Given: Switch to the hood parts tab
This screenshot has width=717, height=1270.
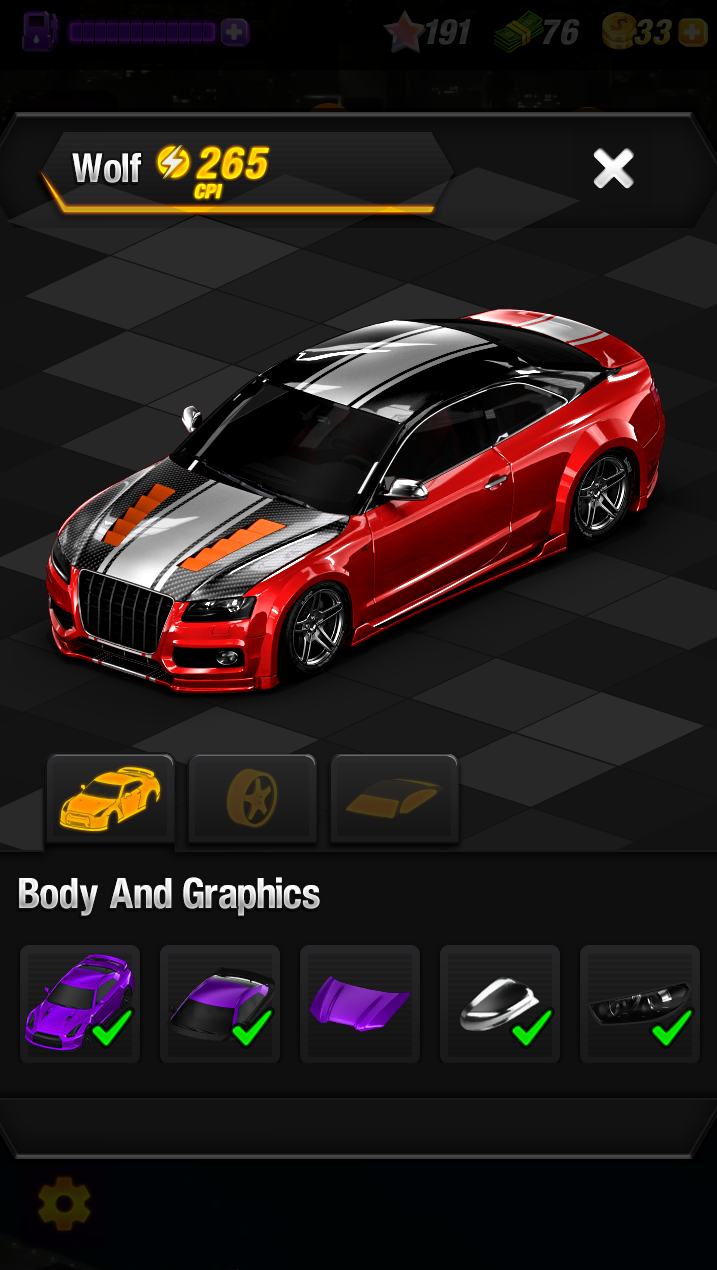Looking at the screenshot, I should [x=394, y=799].
